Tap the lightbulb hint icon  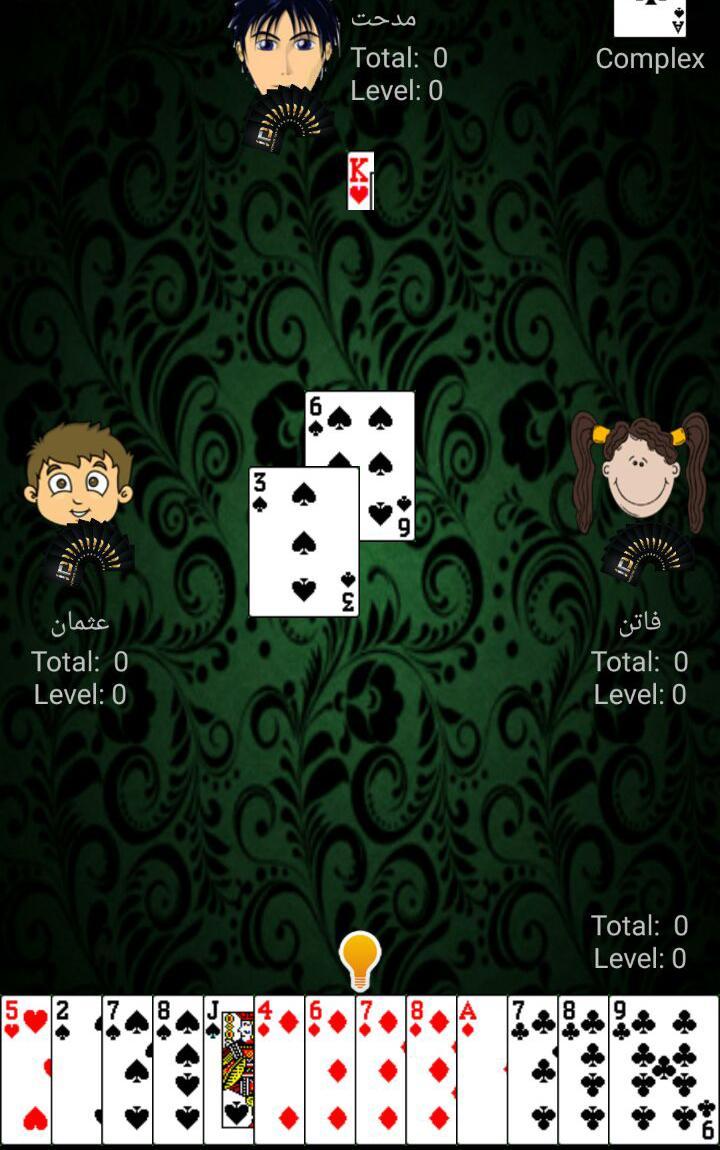[359, 959]
